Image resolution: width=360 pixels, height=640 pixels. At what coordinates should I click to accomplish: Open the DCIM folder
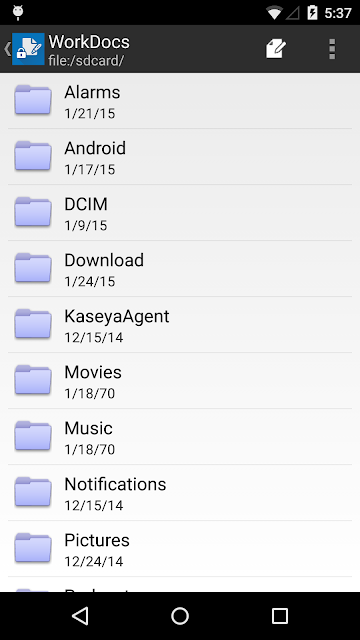(x=180, y=213)
